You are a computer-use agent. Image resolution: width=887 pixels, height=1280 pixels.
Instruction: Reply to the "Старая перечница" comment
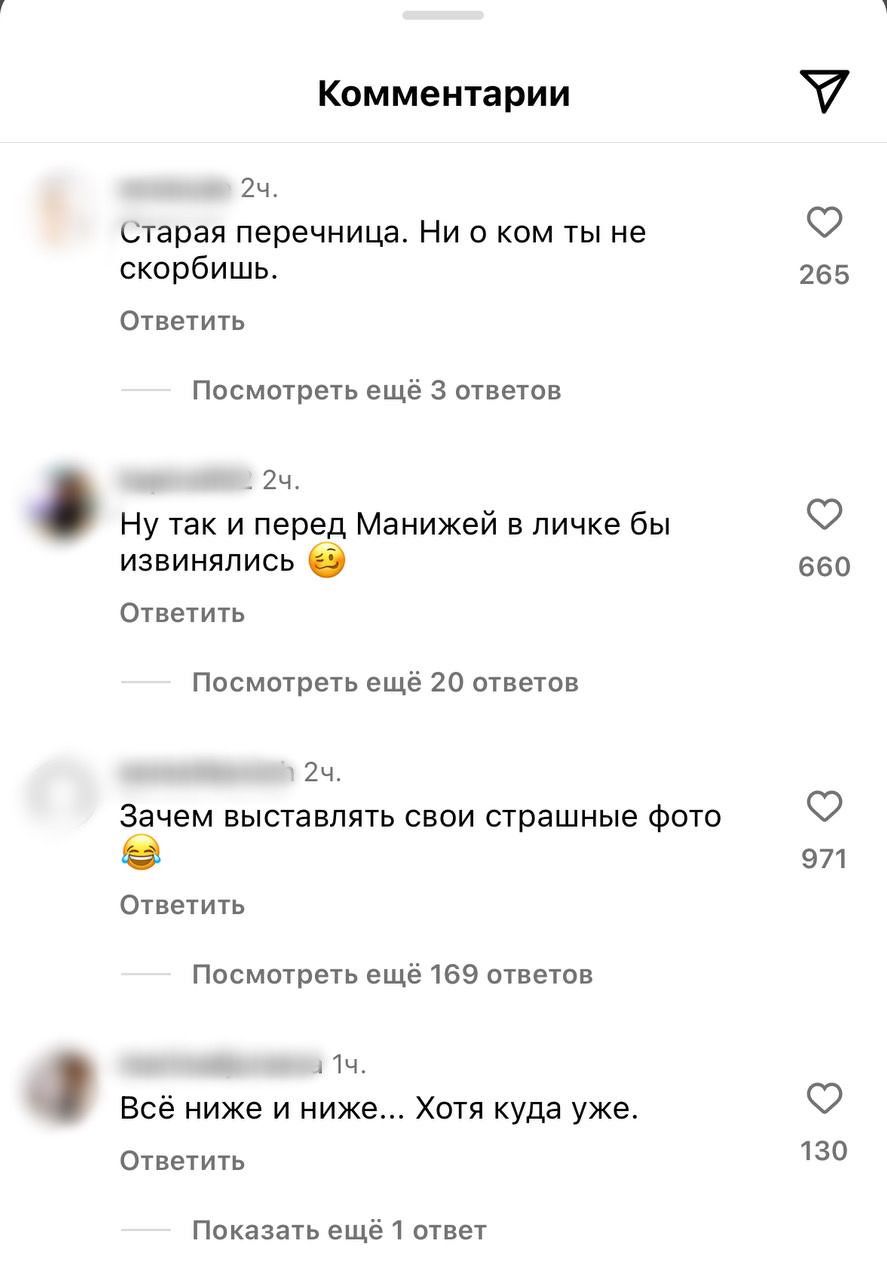(x=182, y=321)
